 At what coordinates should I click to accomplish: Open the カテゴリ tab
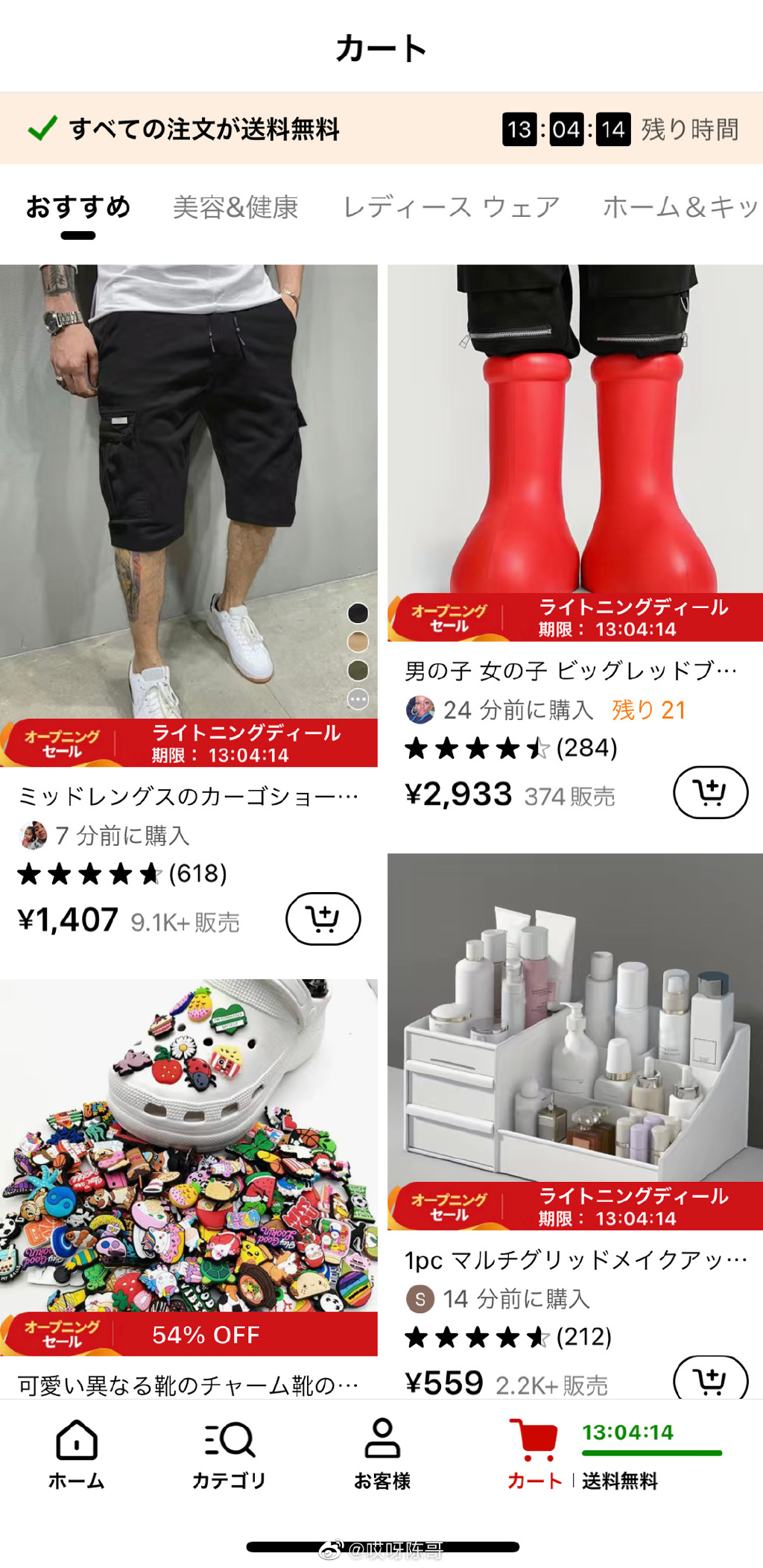tap(229, 1453)
